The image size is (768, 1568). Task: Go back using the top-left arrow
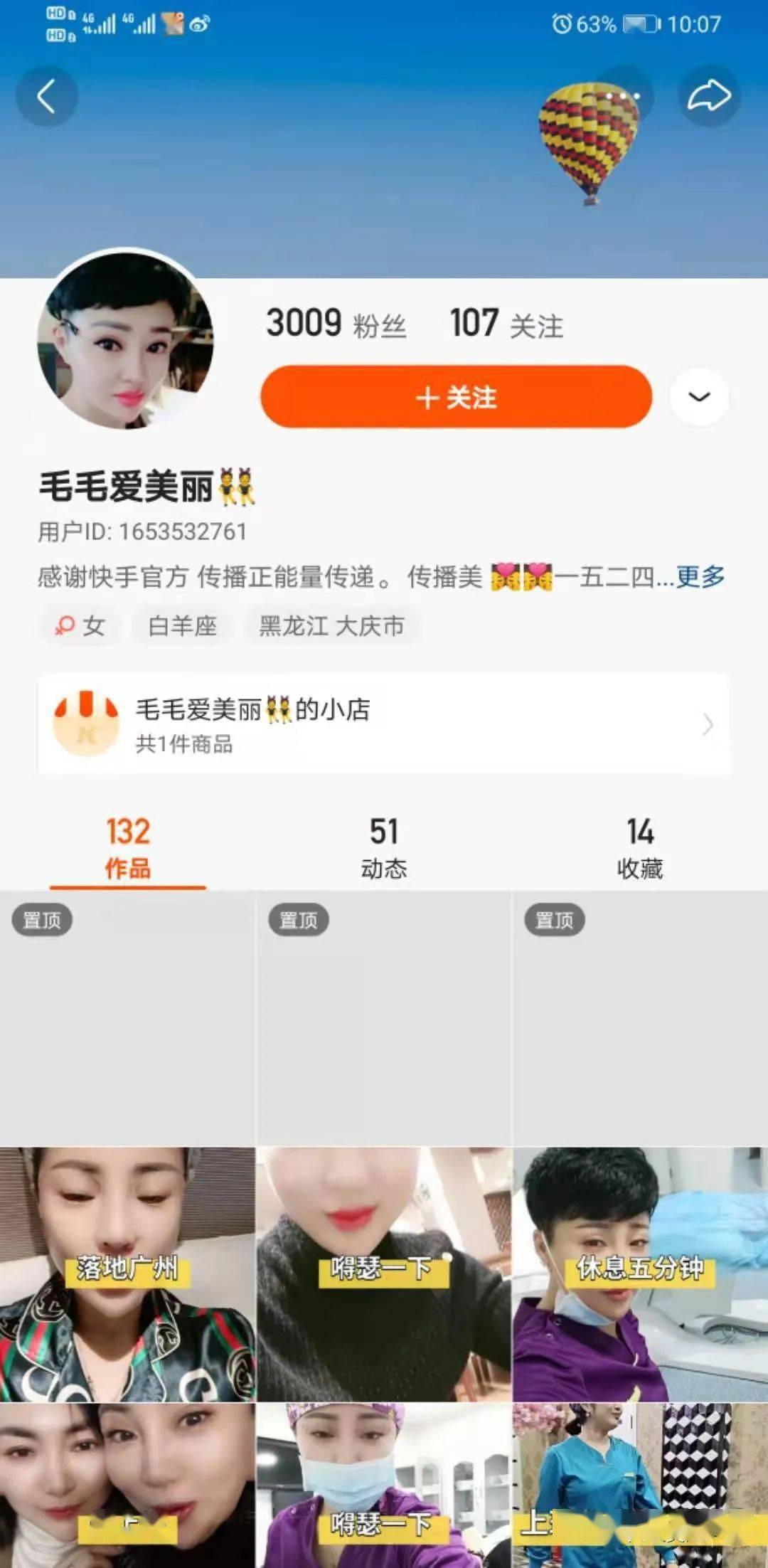46,96
